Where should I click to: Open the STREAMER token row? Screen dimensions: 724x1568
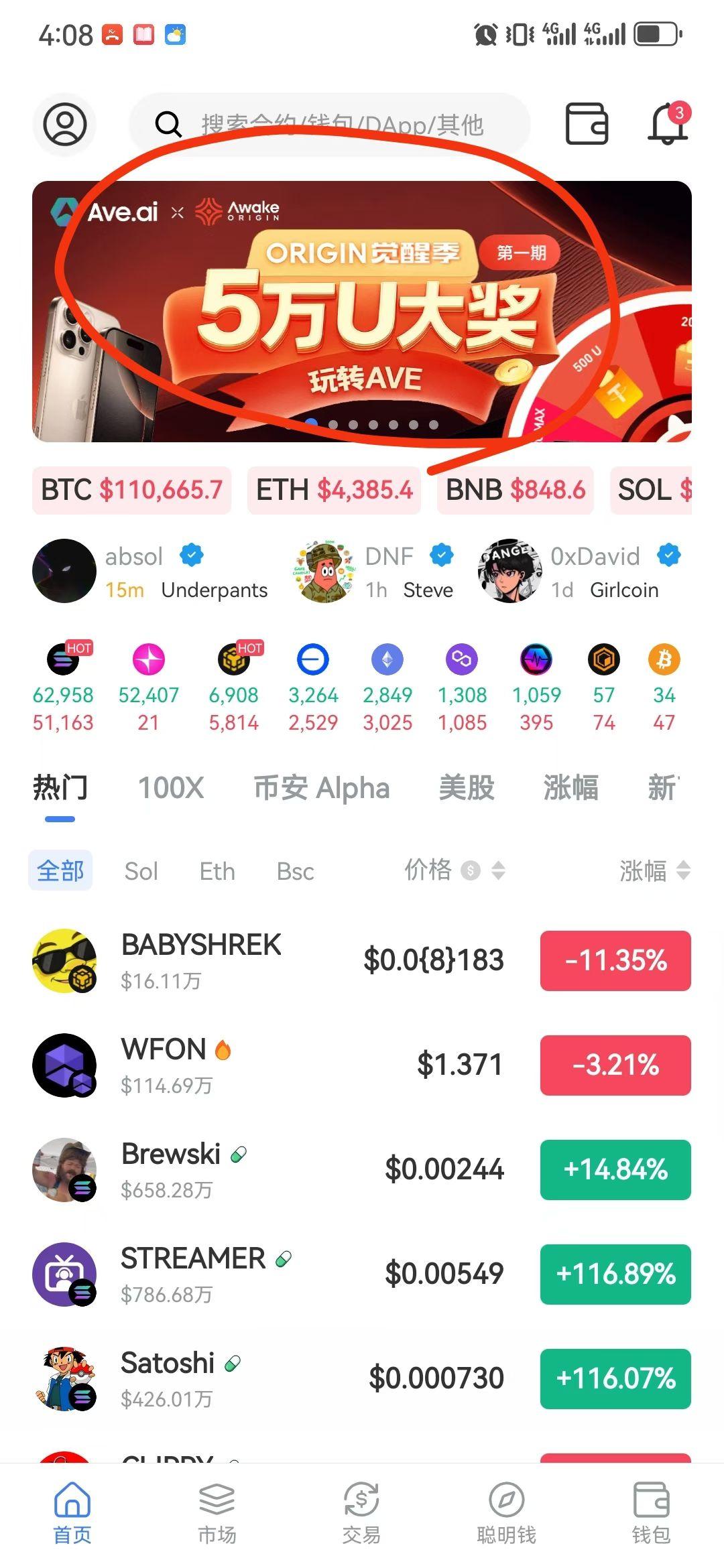tap(268, 1274)
